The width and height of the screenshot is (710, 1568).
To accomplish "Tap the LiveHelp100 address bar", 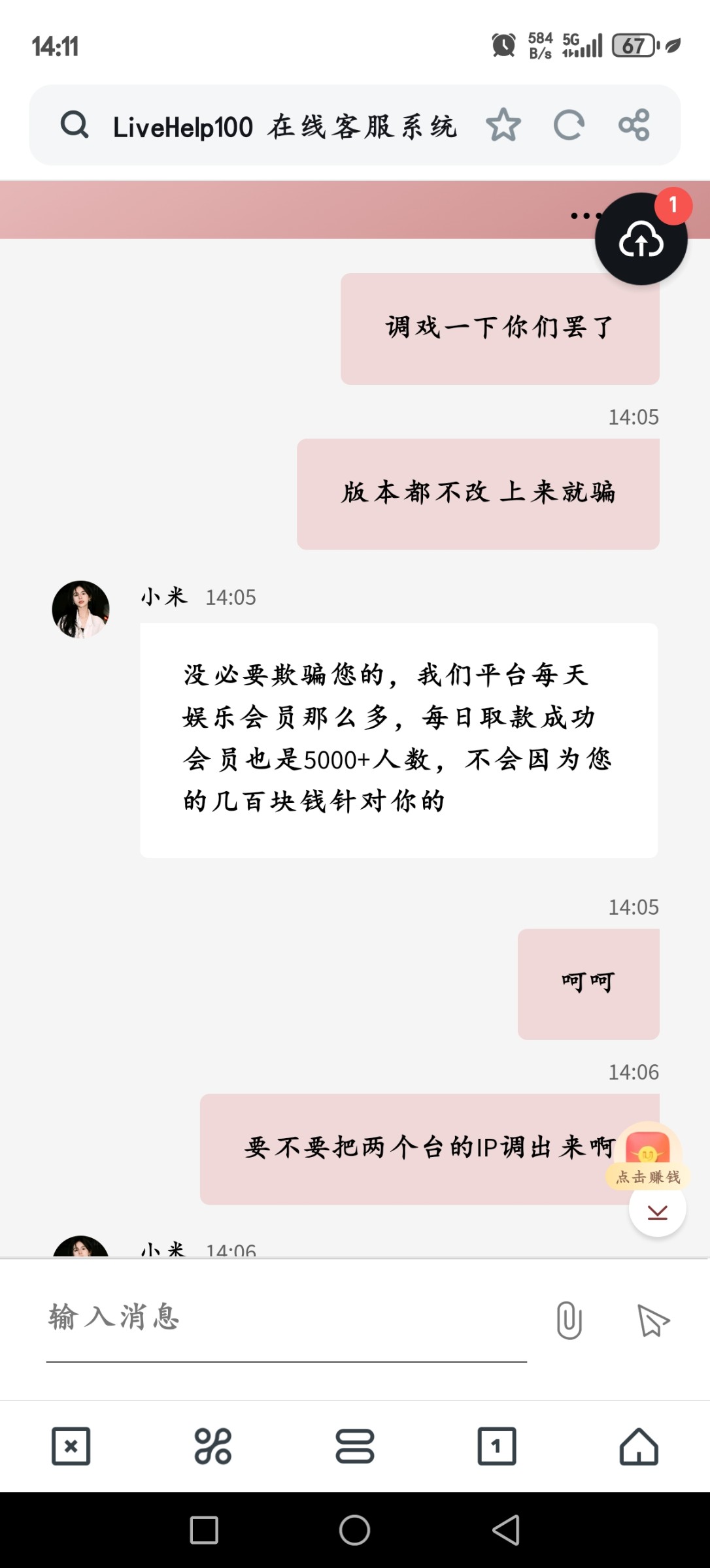I will (x=284, y=125).
